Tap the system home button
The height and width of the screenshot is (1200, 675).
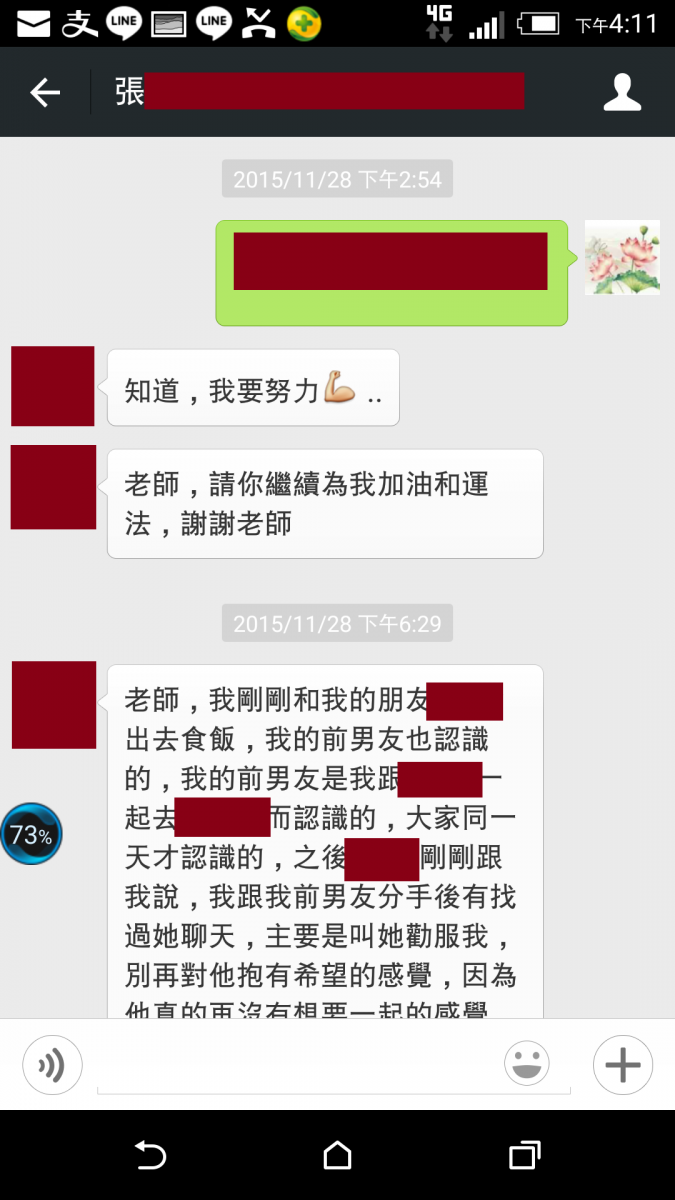[x=337, y=1156]
